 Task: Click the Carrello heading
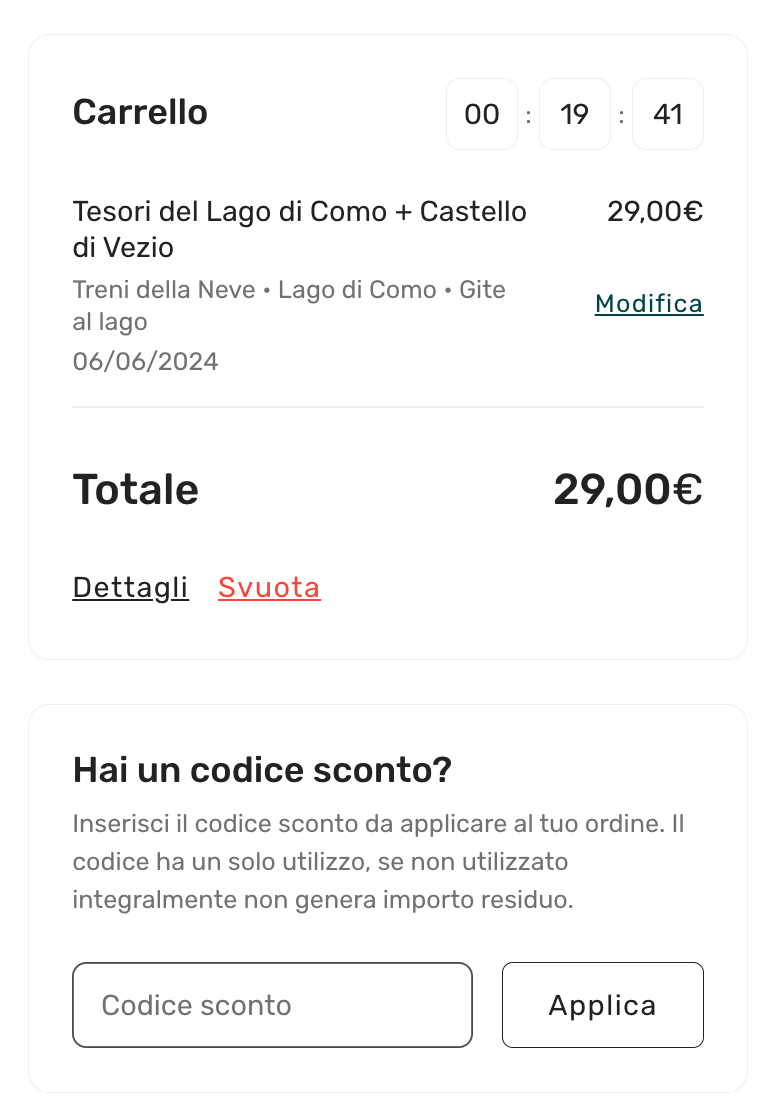tap(139, 113)
